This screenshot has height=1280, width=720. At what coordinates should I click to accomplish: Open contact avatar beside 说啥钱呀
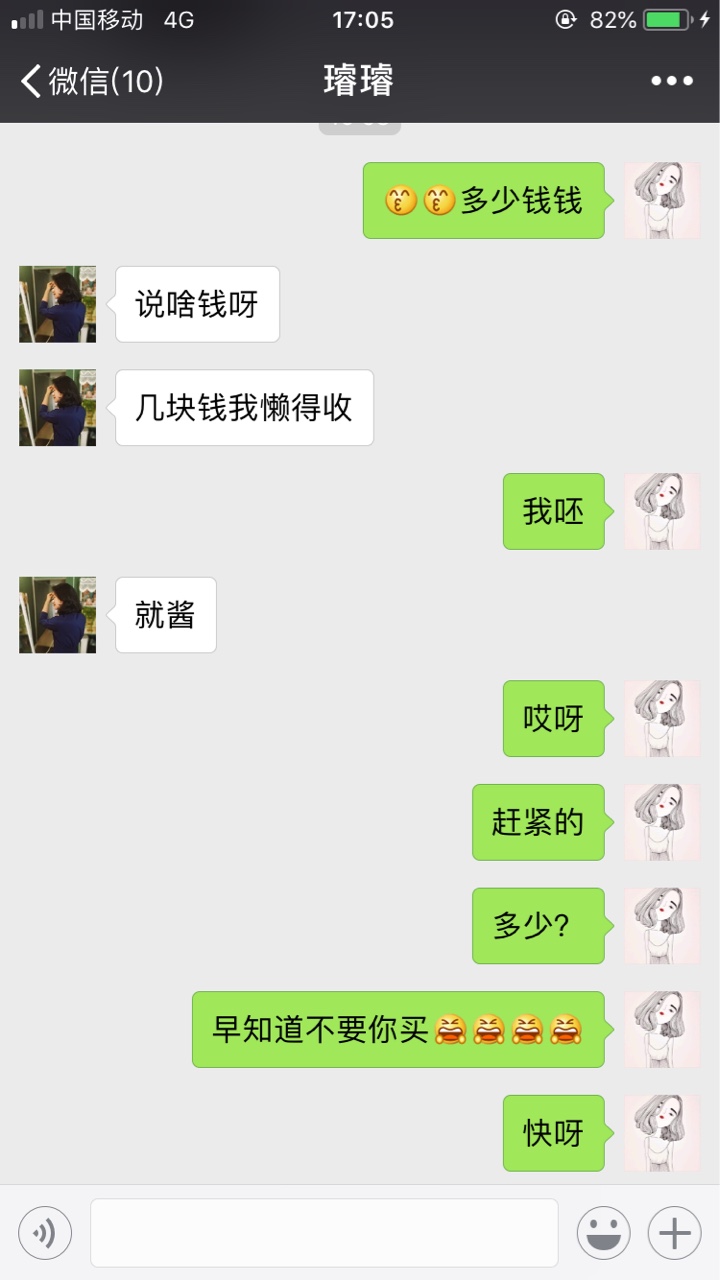[x=58, y=304]
